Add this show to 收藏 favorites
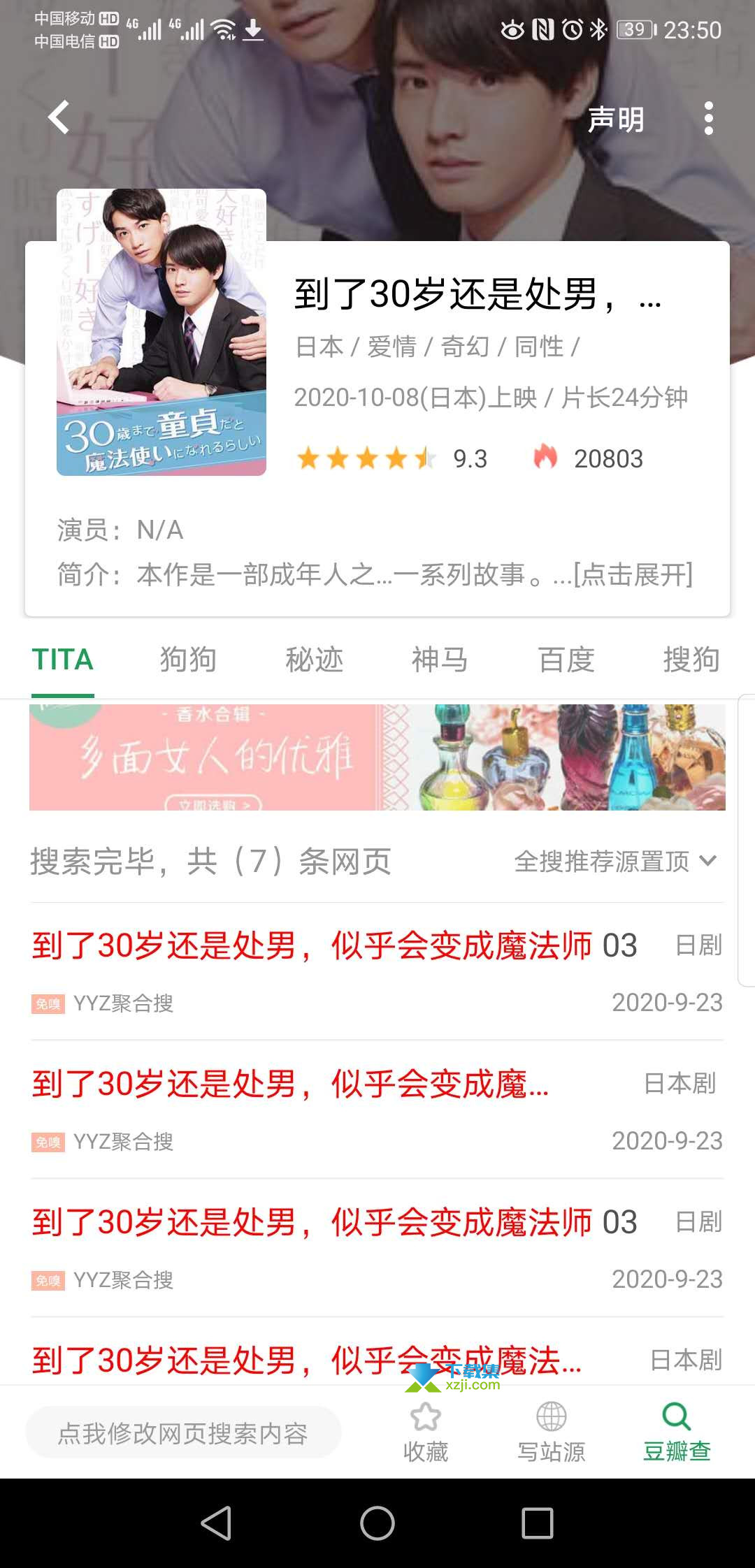This screenshot has width=755, height=1568. 425,1432
